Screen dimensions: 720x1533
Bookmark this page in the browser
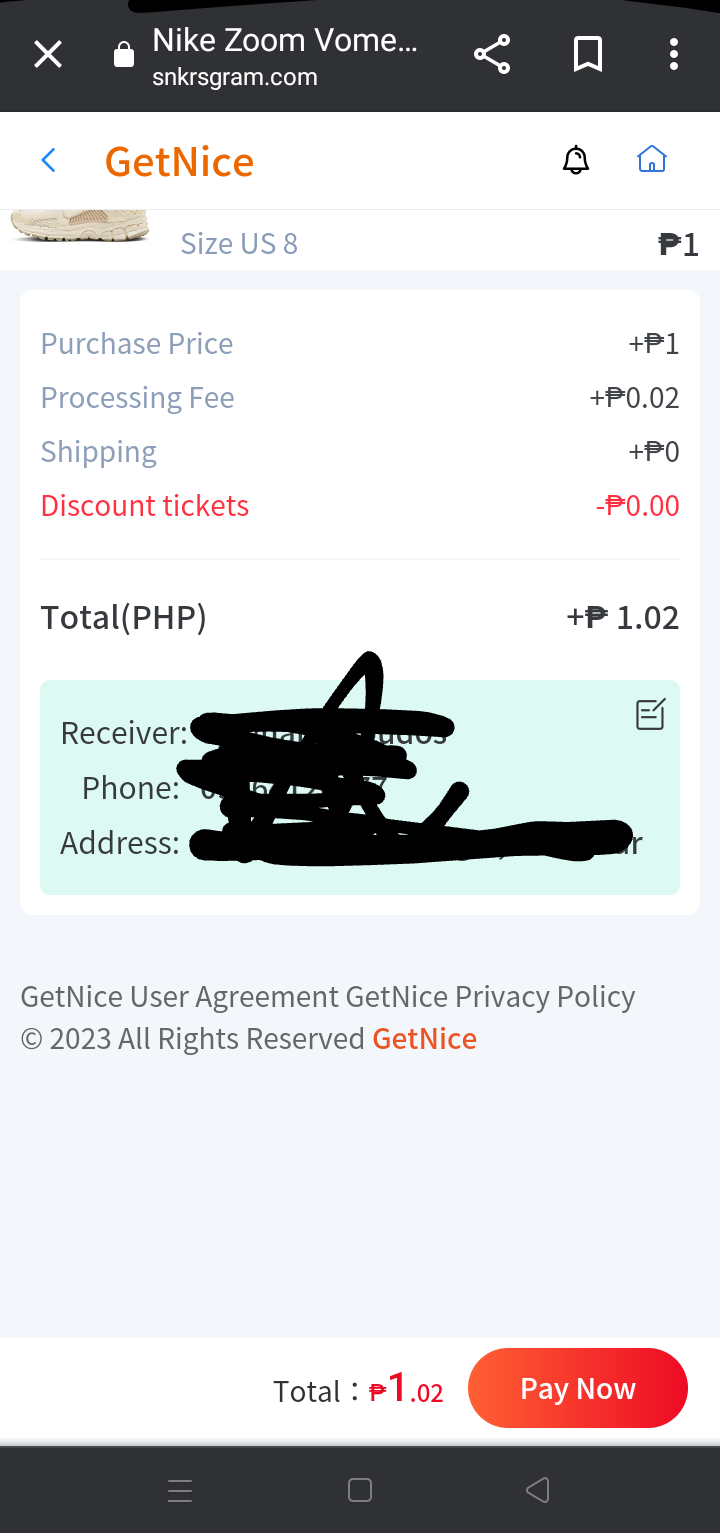[x=588, y=54]
